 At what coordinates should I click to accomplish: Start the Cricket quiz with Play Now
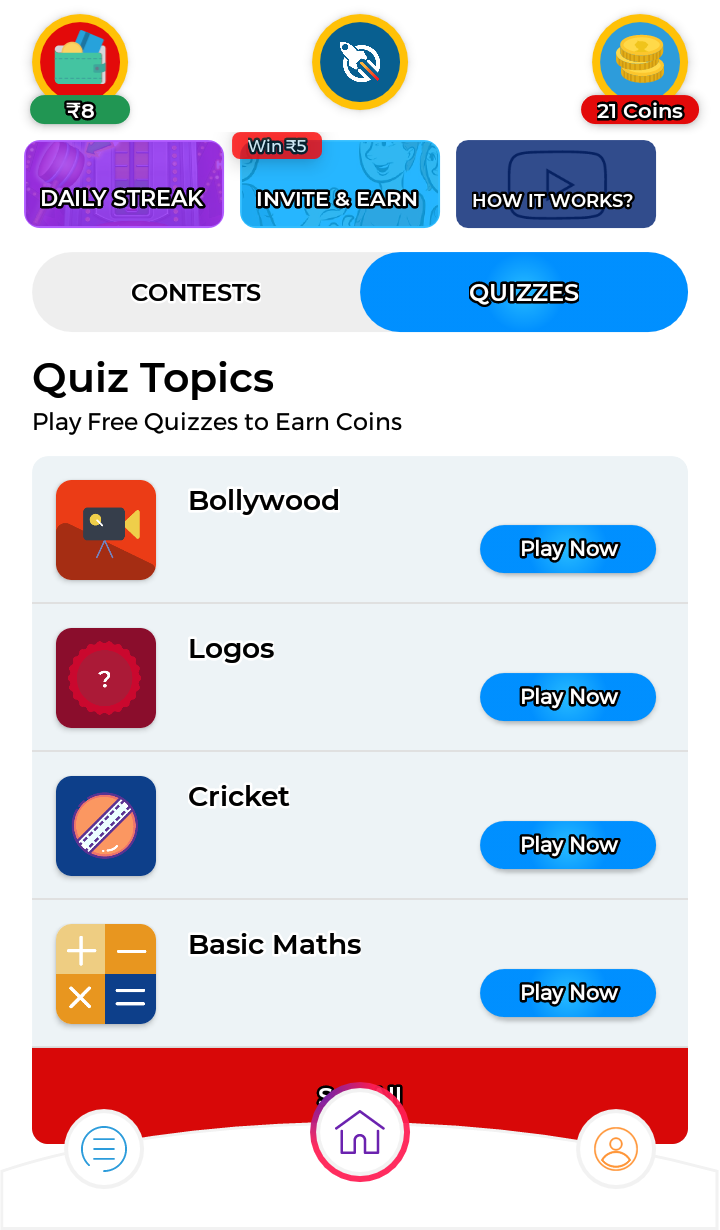[567, 845]
